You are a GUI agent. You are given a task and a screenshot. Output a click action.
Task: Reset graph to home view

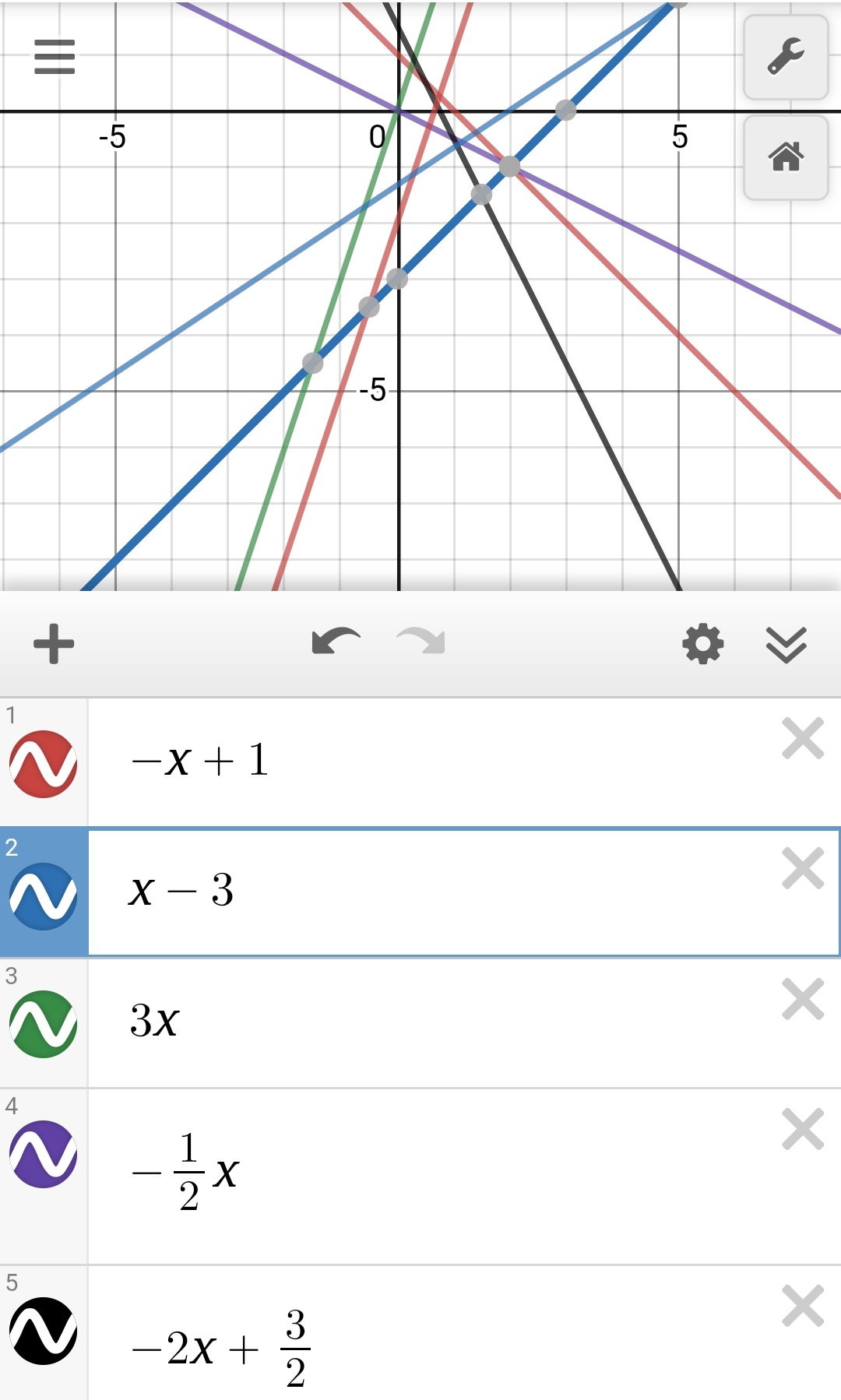[785, 157]
